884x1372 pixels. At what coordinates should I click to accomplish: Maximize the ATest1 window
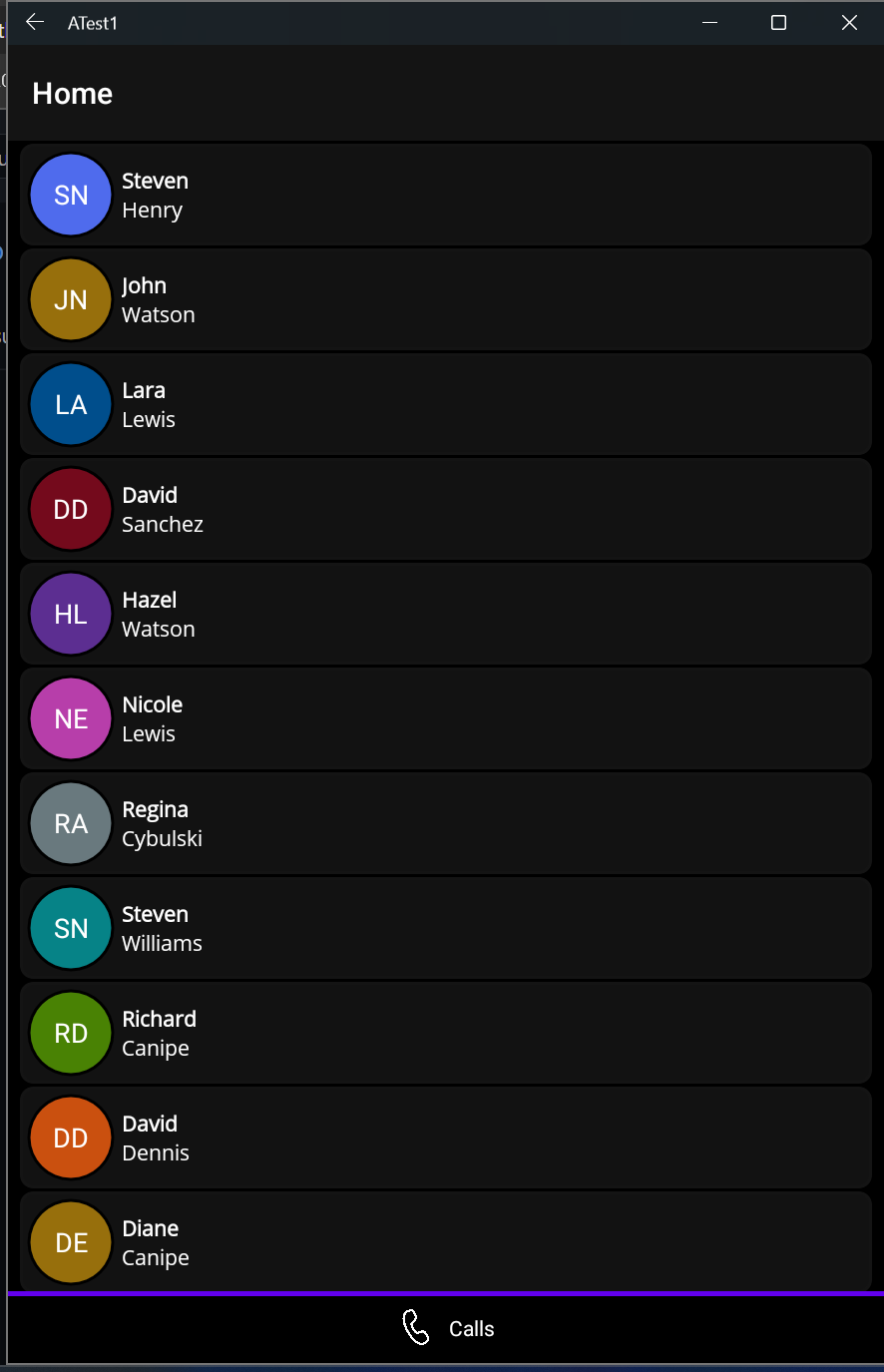pos(779,22)
